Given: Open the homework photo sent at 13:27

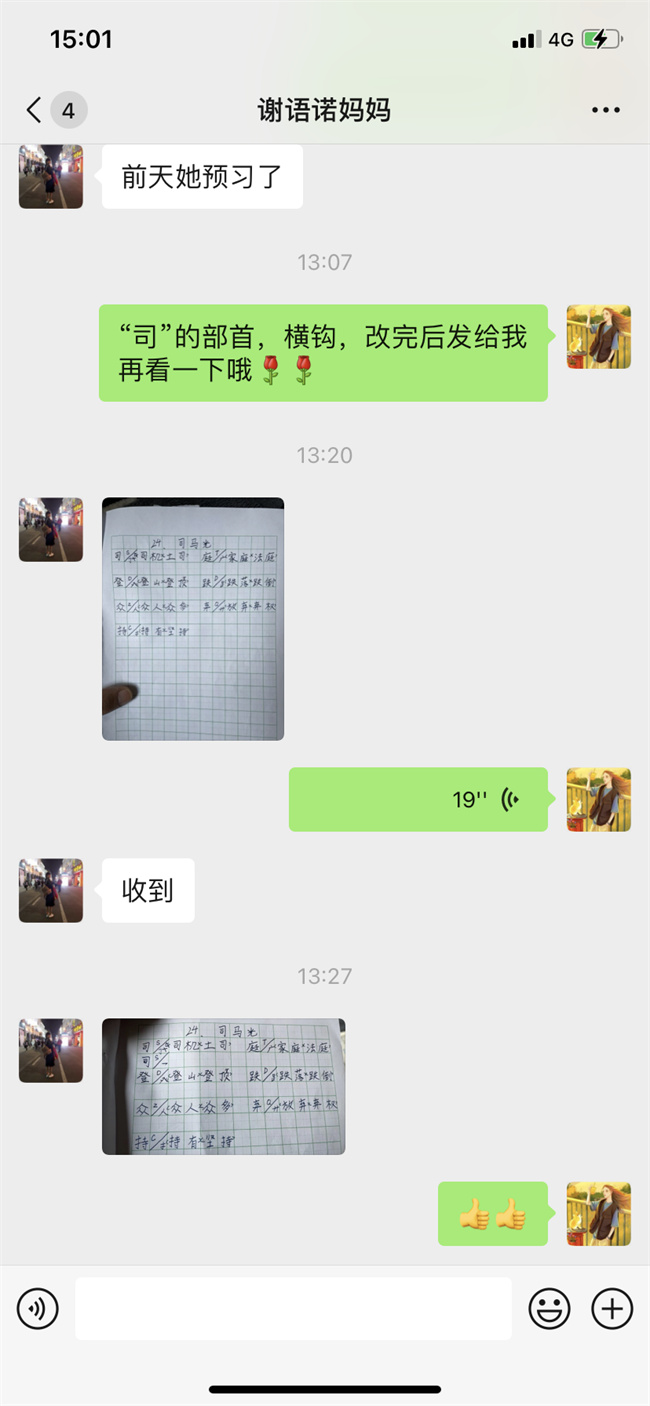Looking at the screenshot, I should pos(224,1086).
